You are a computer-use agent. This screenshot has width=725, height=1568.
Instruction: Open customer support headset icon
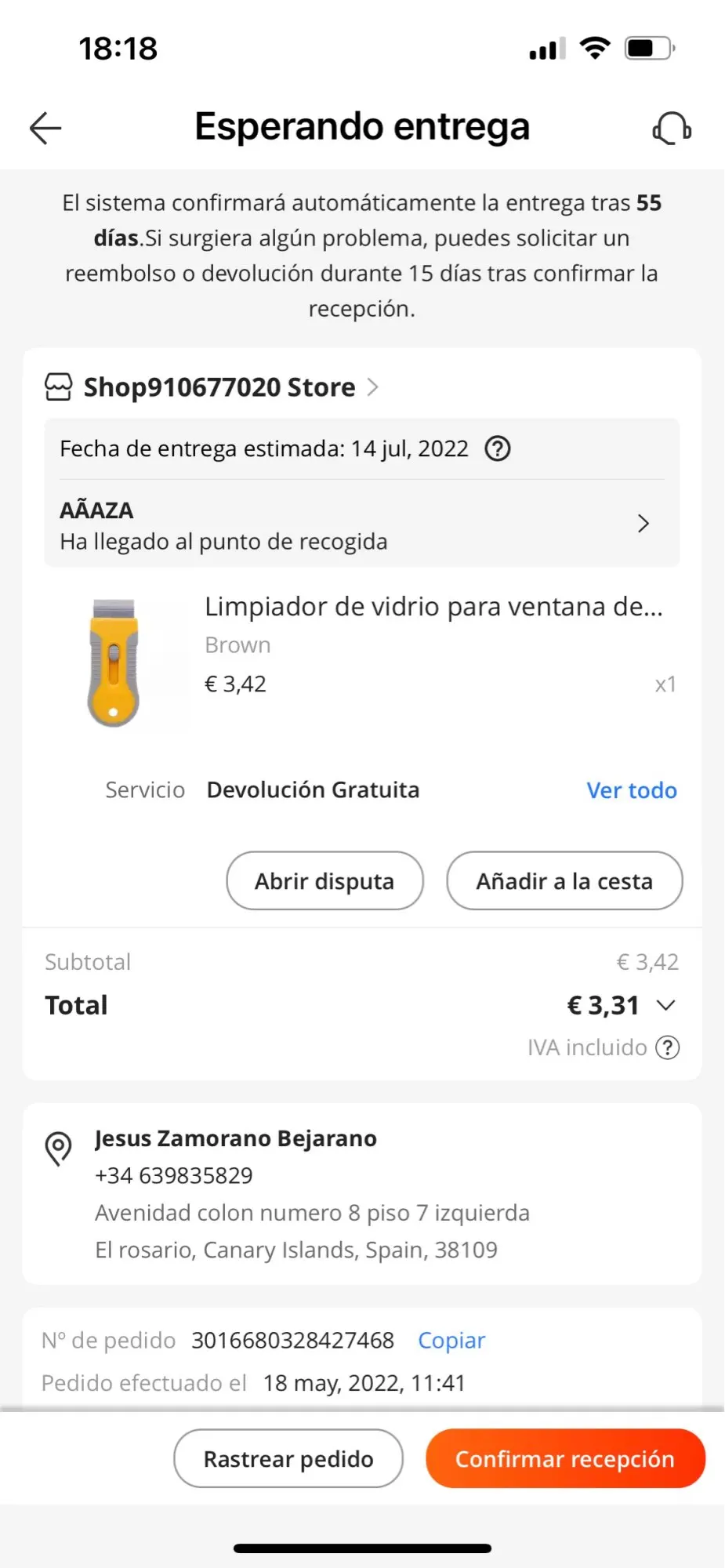[x=672, y=129]
